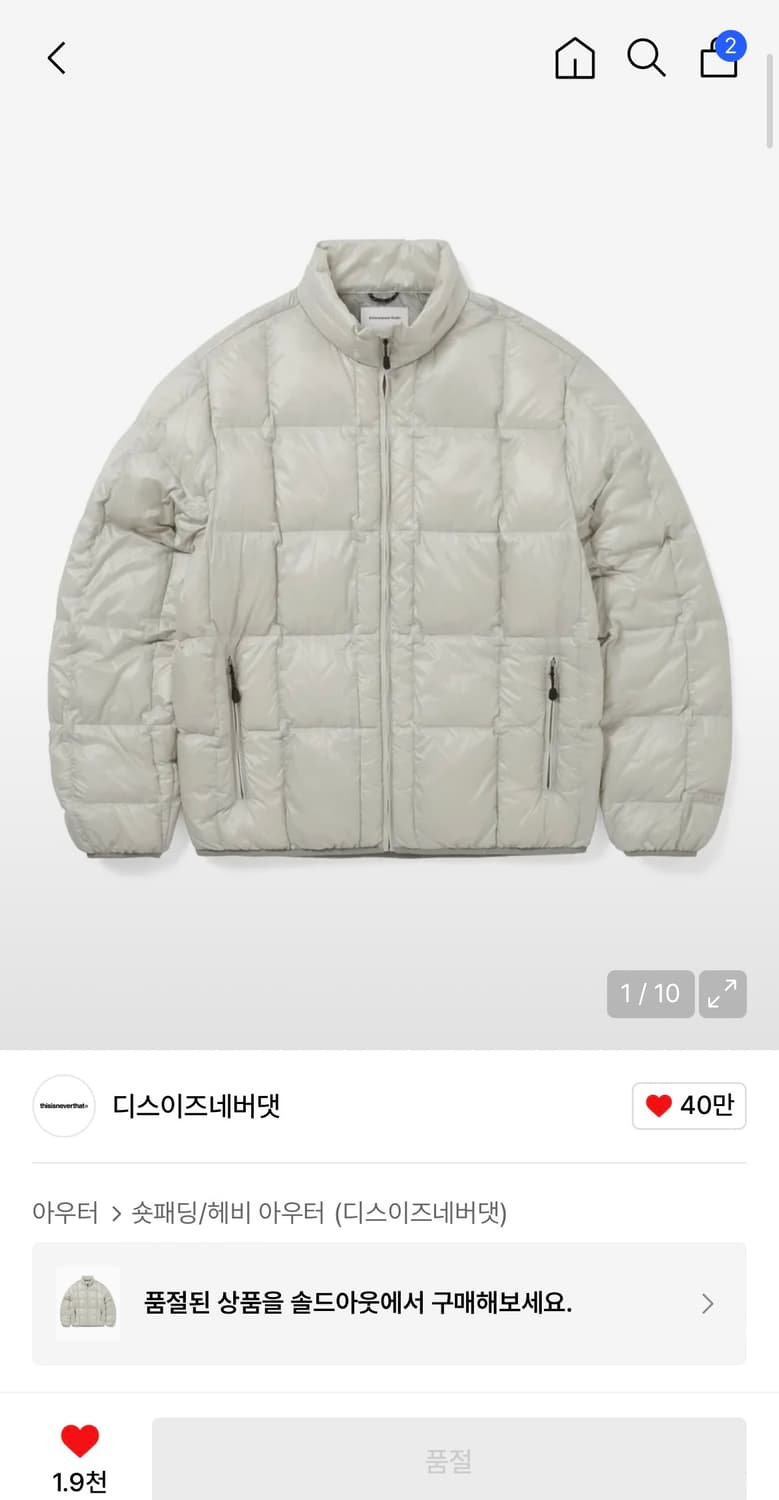This screenshot has width=779, height=1500.
Task: Open the shopping bag with 2 items
Action: tap(718, 60)
